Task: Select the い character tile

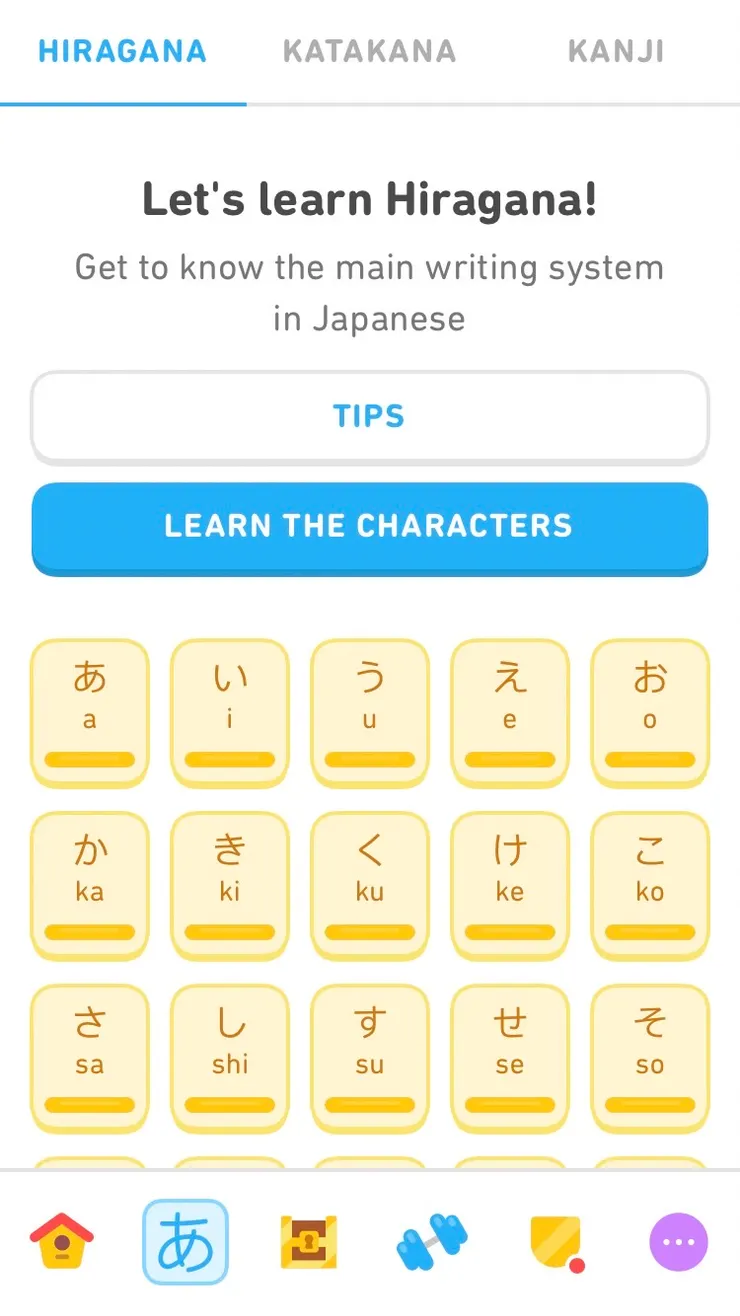Action: tap(229, 712)
